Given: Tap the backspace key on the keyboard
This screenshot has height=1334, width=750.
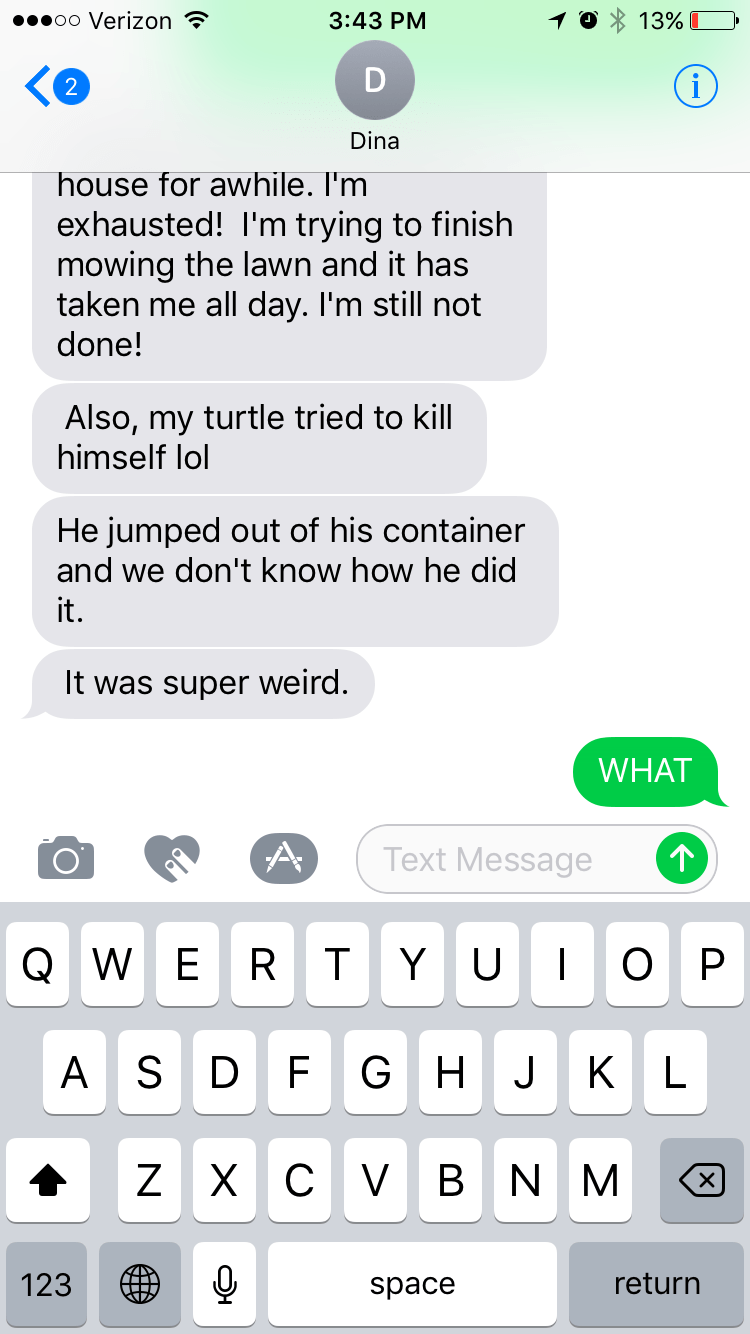Looking at the screenshot, I should pyautogui.click(x=701, y=1181).
